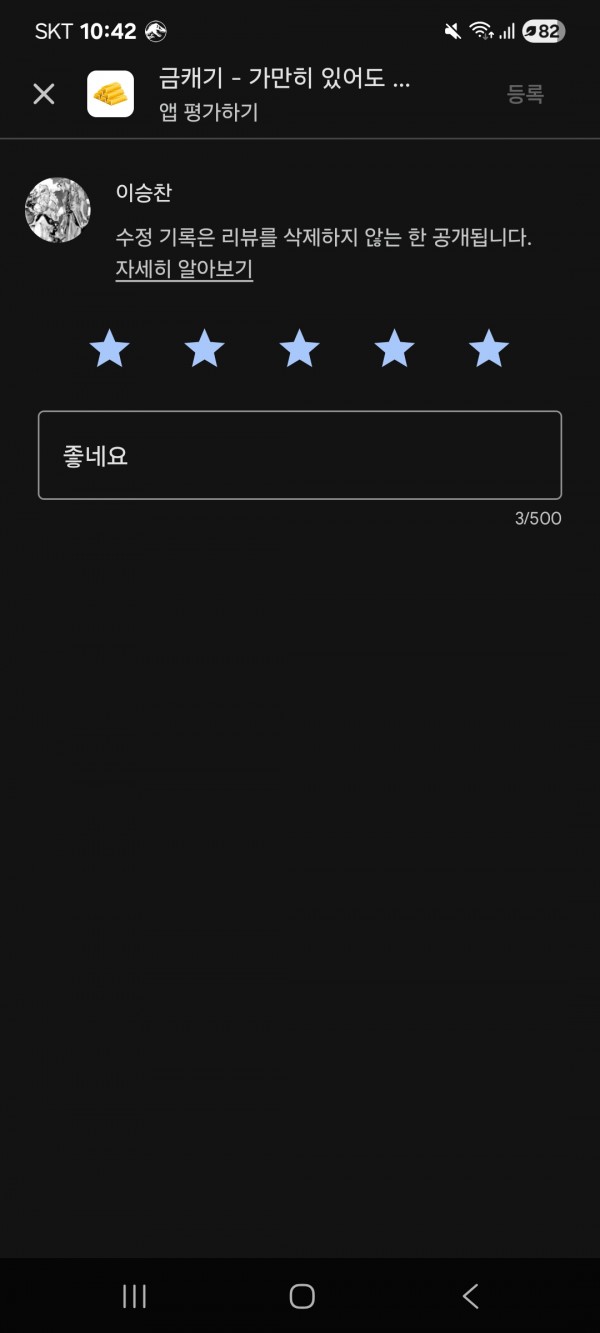Set rating to one star
The height and width of the screenshot is (1333, 600).
click(x=110, y=349)
